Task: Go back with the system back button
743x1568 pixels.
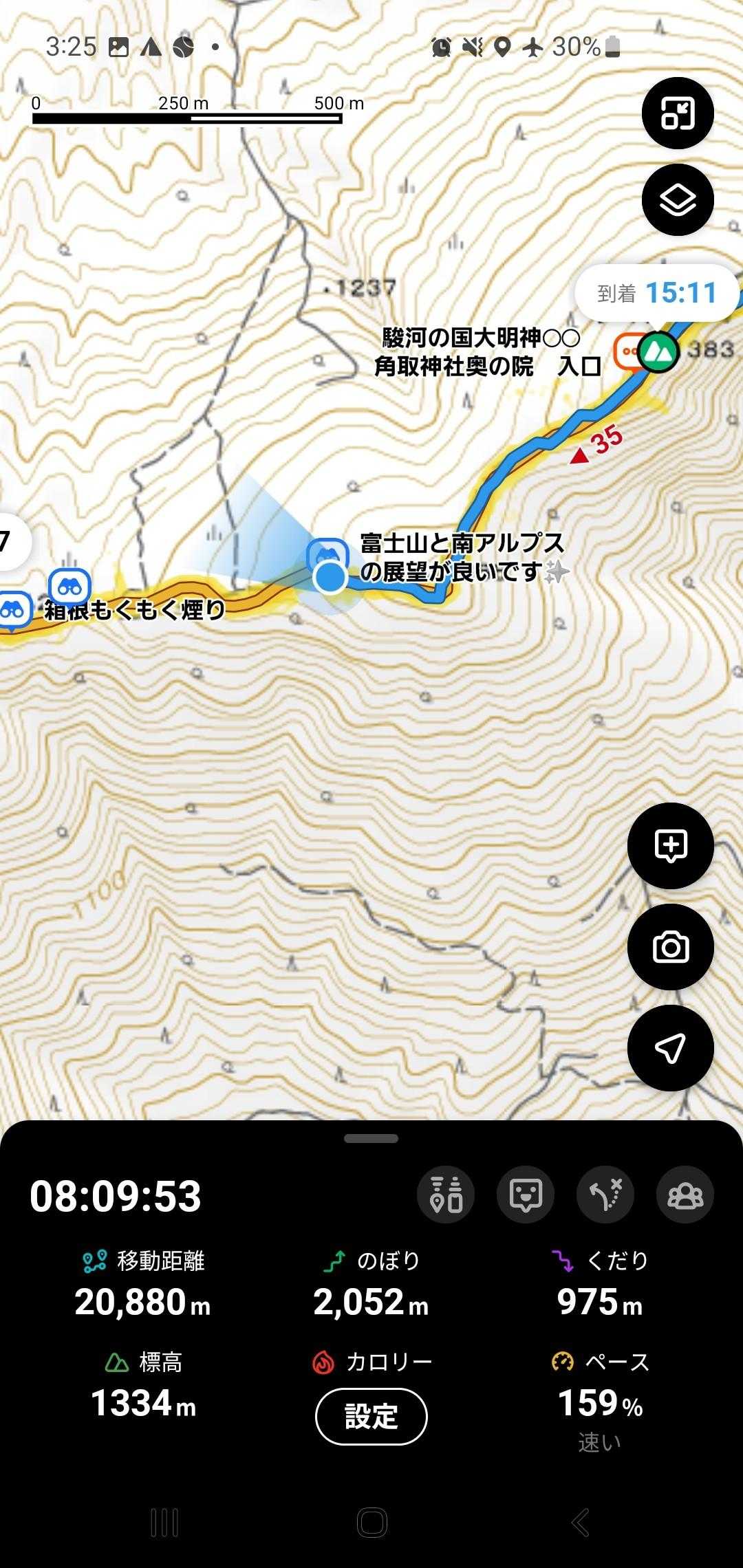Action: [580, 1523]
